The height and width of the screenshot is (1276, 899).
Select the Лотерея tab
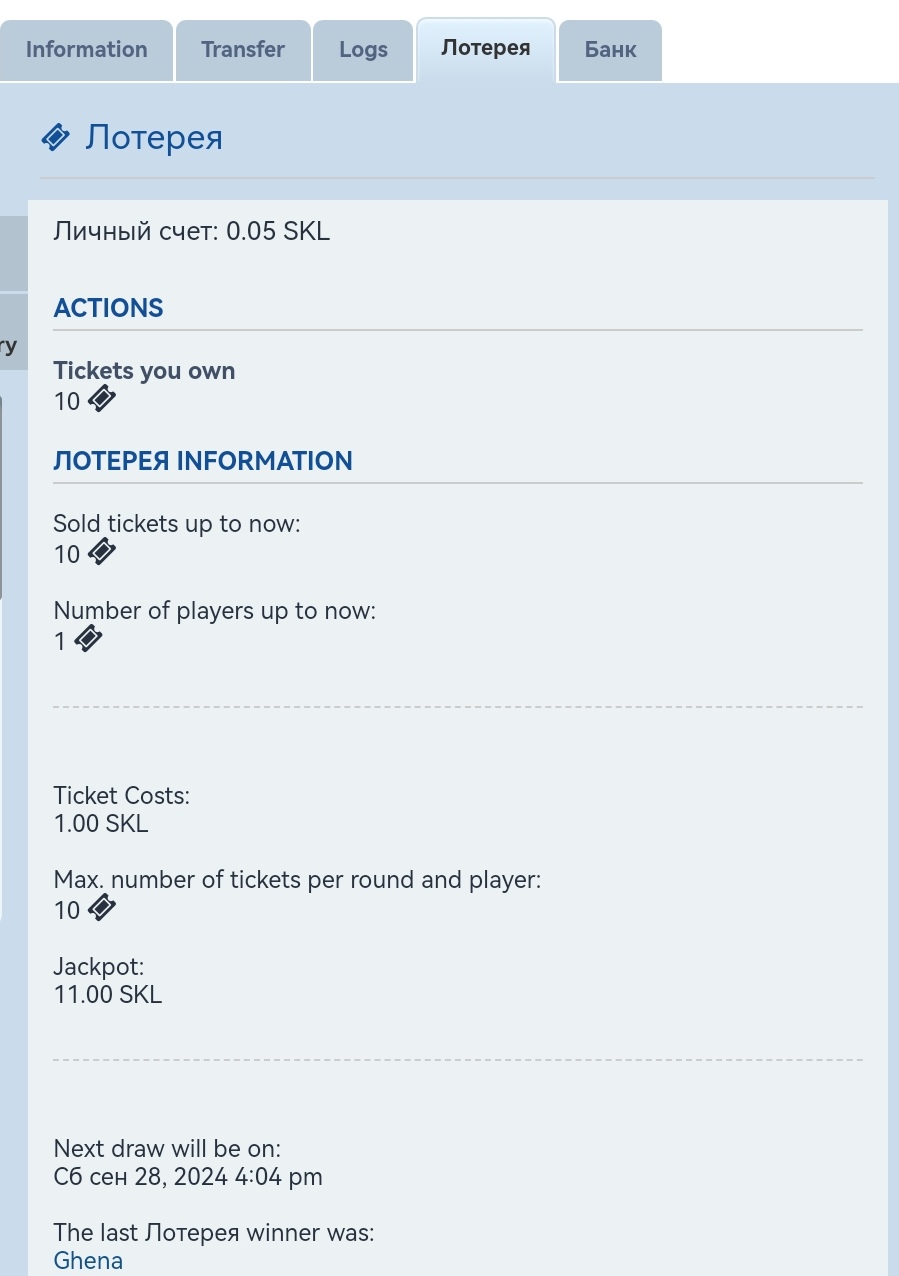pyautogui.click(x=485, y=48)
